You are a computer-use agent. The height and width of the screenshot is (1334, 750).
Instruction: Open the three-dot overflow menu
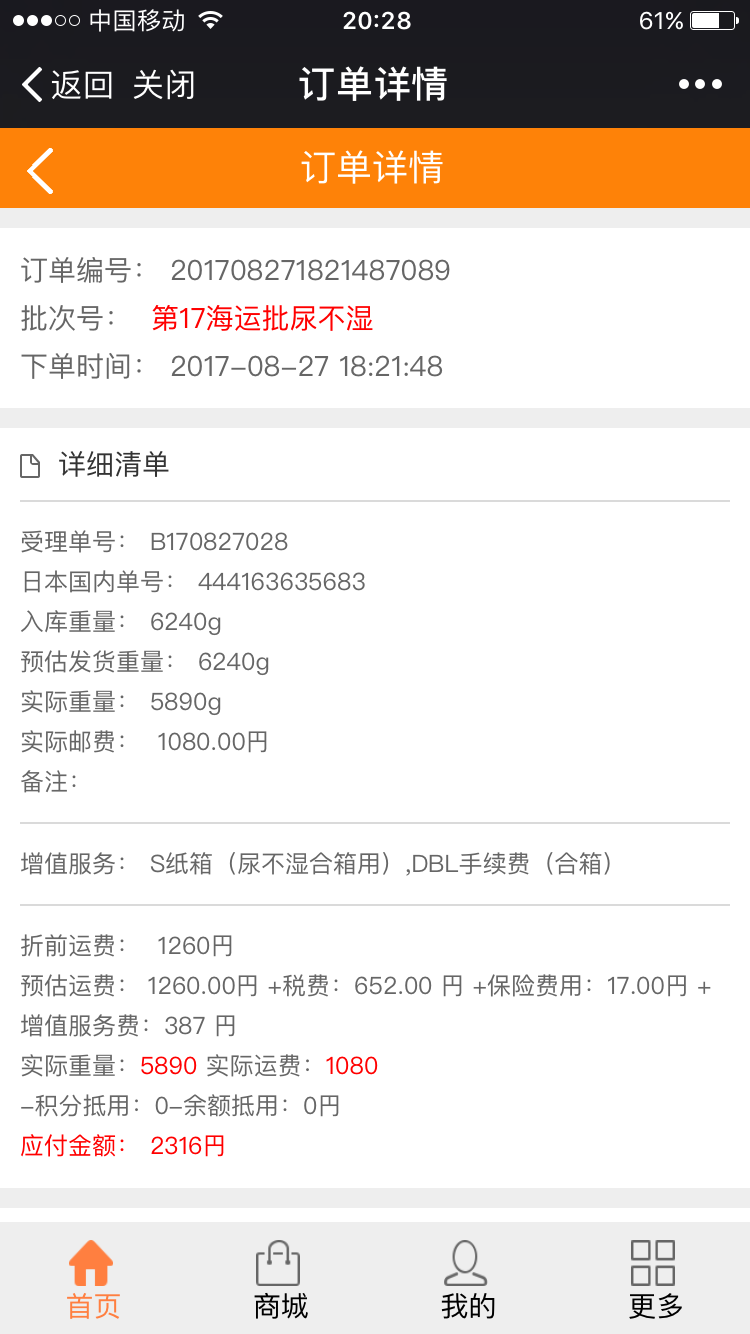tap(700, 85)
